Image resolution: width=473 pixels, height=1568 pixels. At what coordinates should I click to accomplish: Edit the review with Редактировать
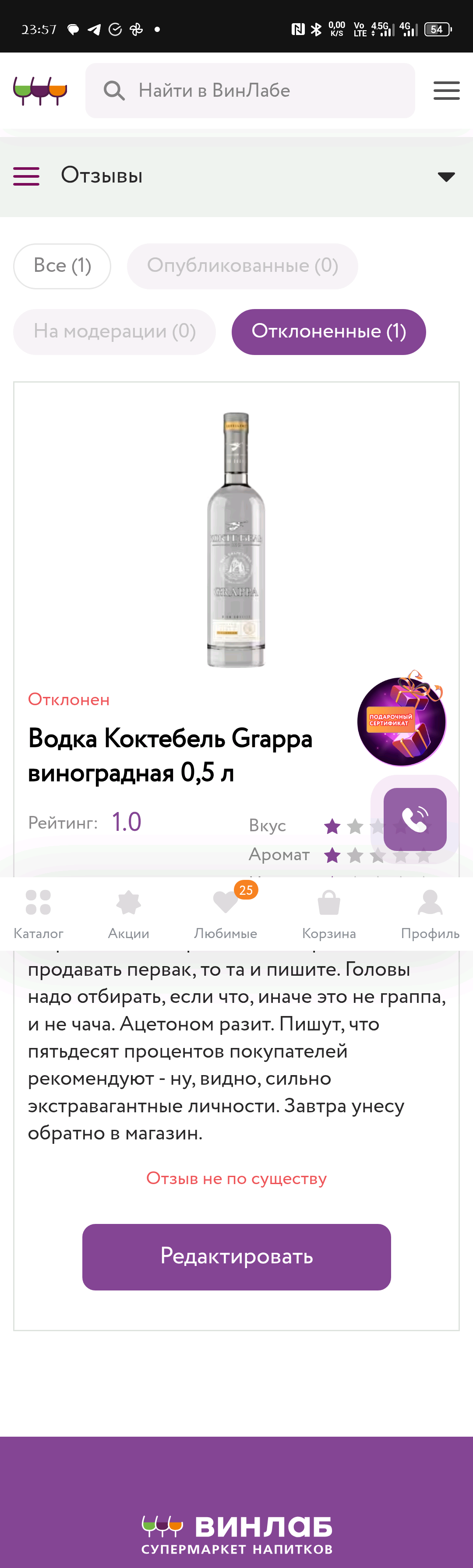click(x=236, y=1256)
